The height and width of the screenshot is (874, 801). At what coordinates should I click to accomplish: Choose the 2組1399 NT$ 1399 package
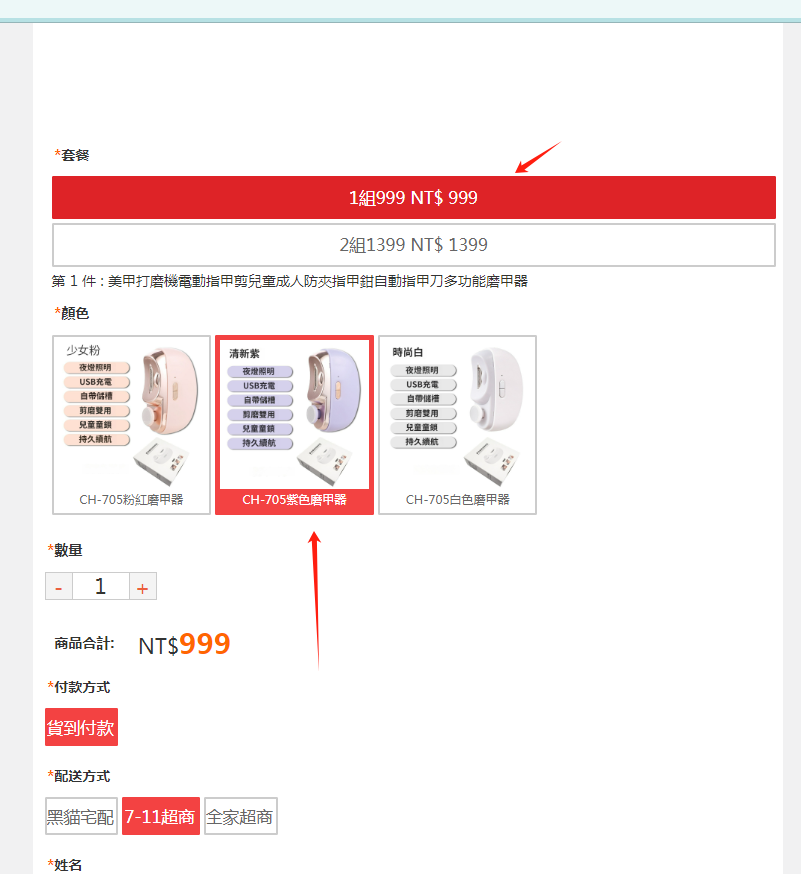click(x=413, y=245)
